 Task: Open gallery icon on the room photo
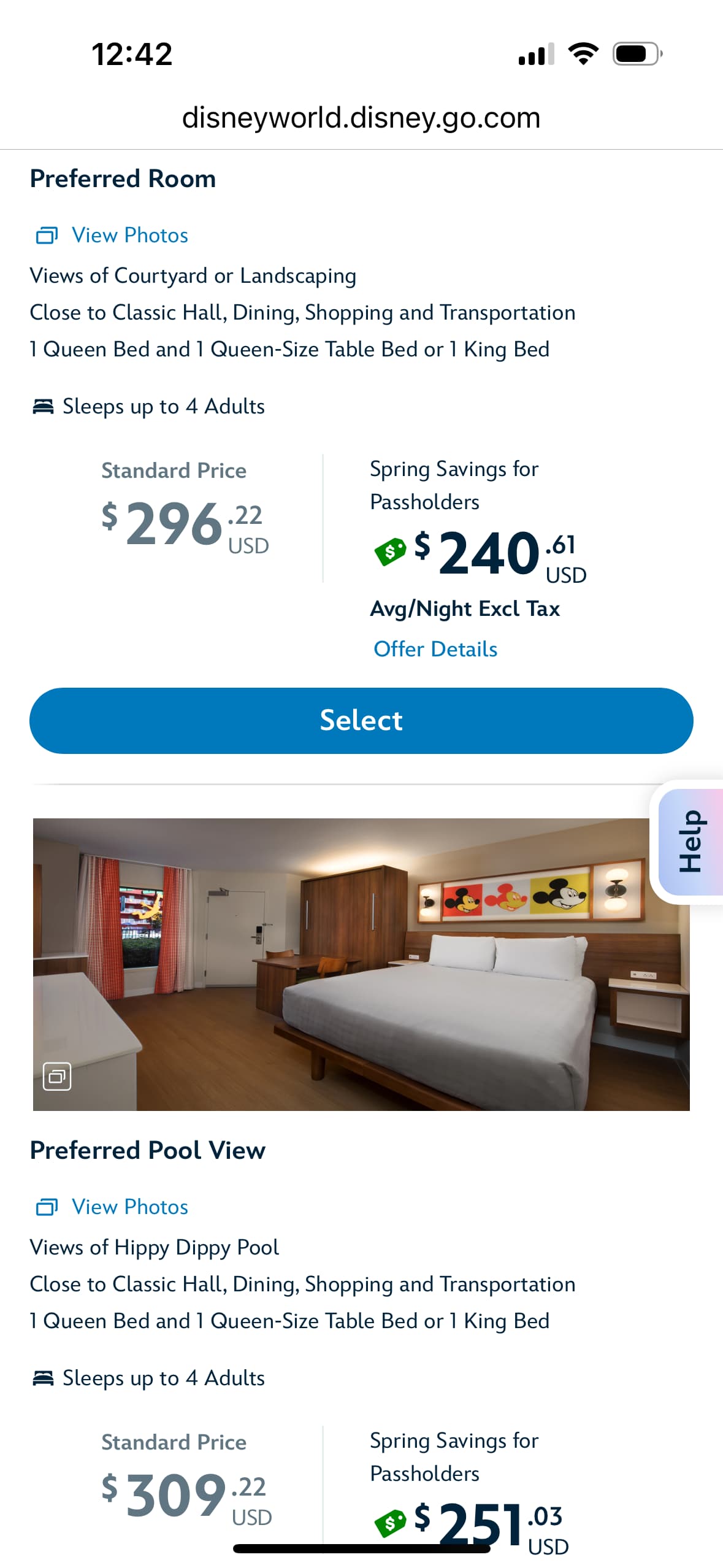pos(57,1076)
